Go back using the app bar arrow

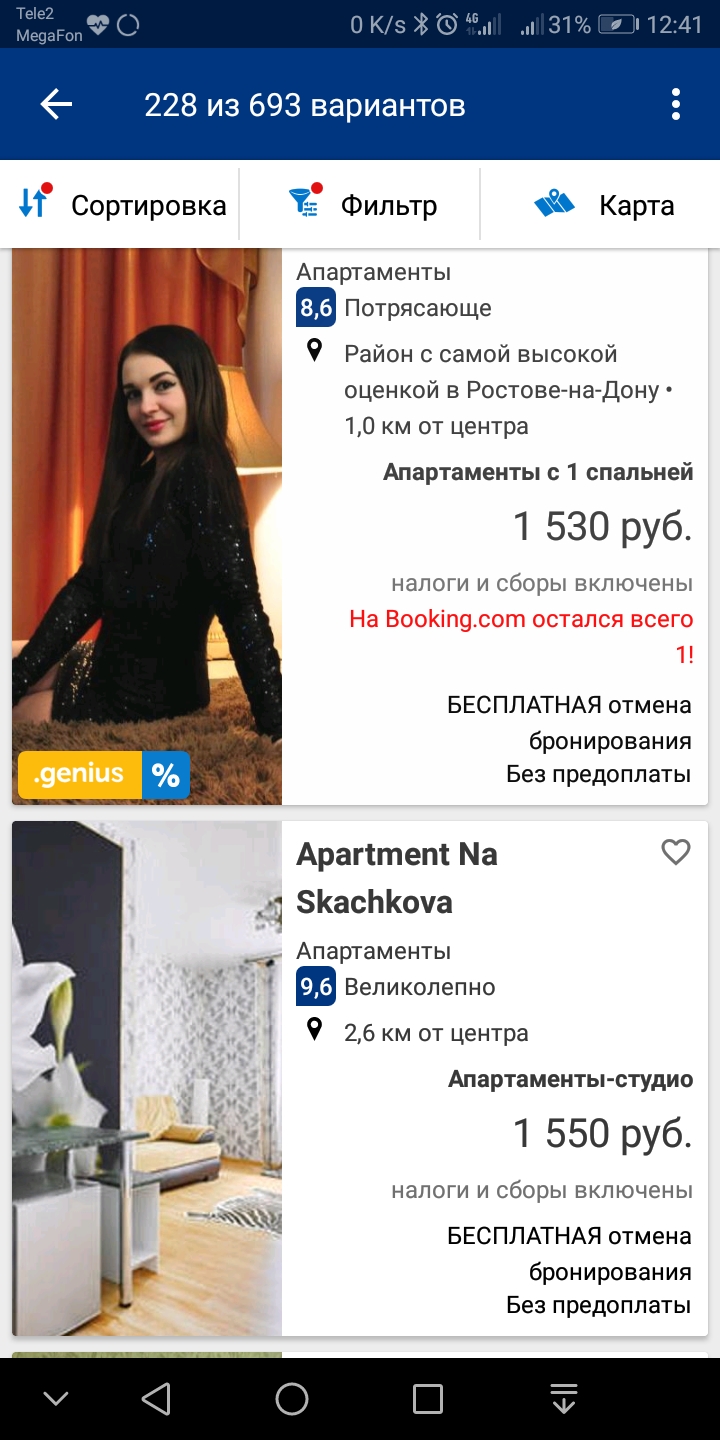(x=56, y=105)
